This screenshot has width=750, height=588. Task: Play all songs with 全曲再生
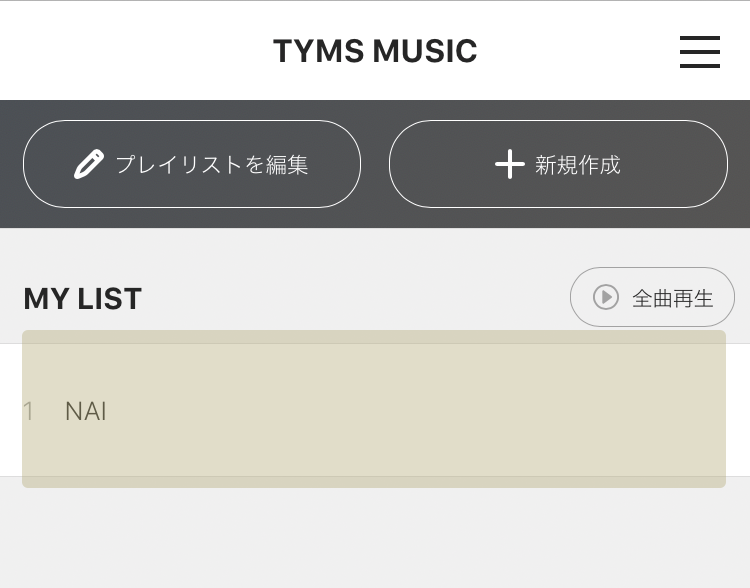click(652, 297)
